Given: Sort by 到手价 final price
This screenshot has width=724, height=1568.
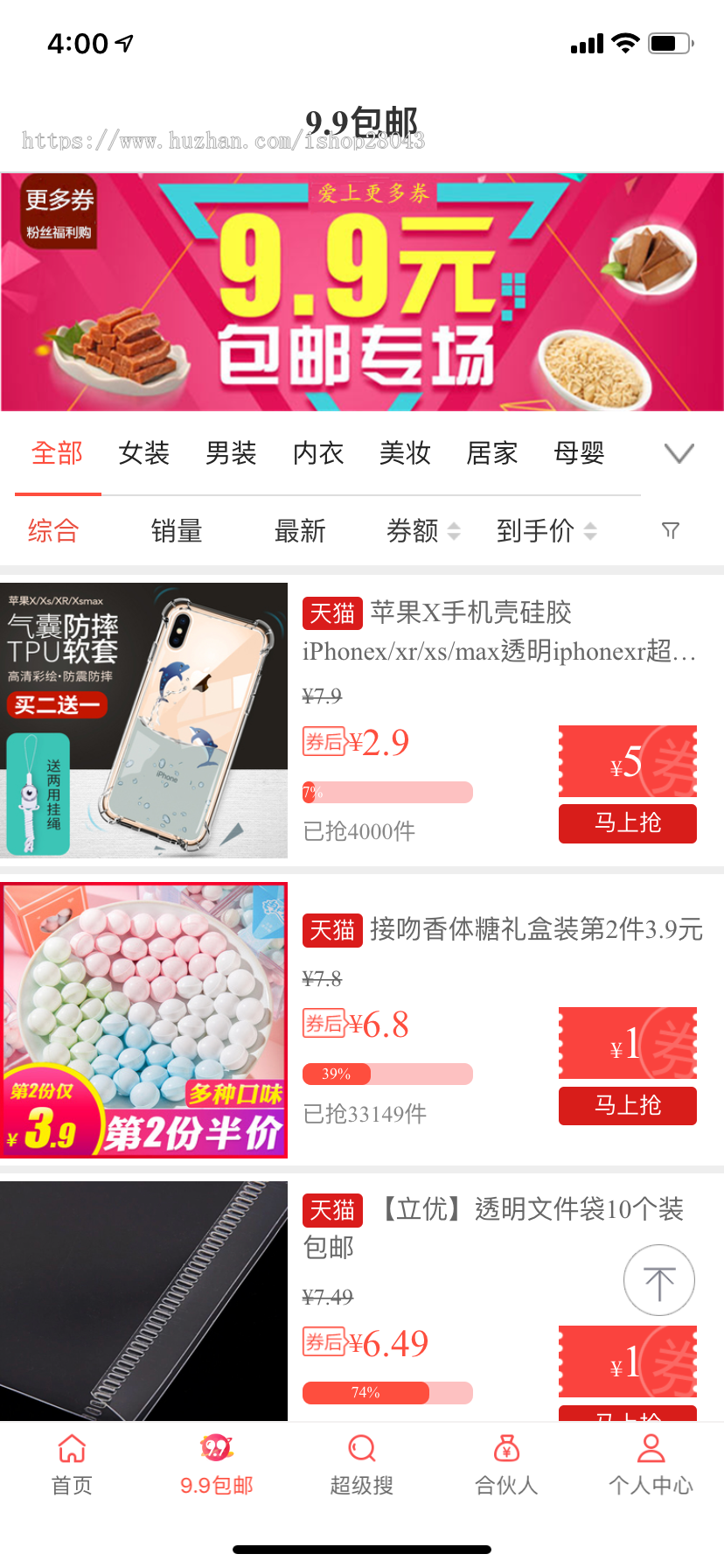Looking at the screenshot, I should tap(546, 531).
